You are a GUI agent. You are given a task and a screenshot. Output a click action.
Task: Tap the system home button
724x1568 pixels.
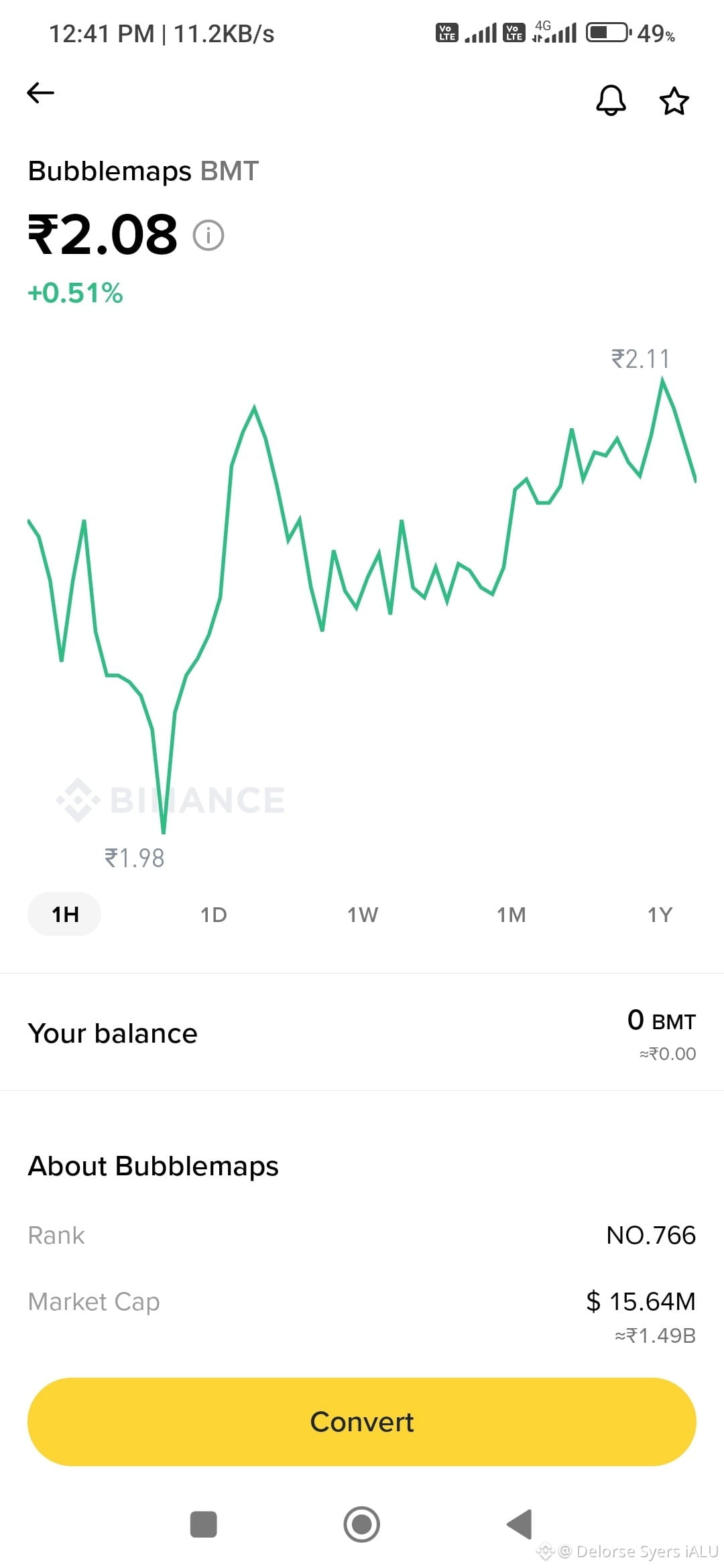coord(362,1524)
